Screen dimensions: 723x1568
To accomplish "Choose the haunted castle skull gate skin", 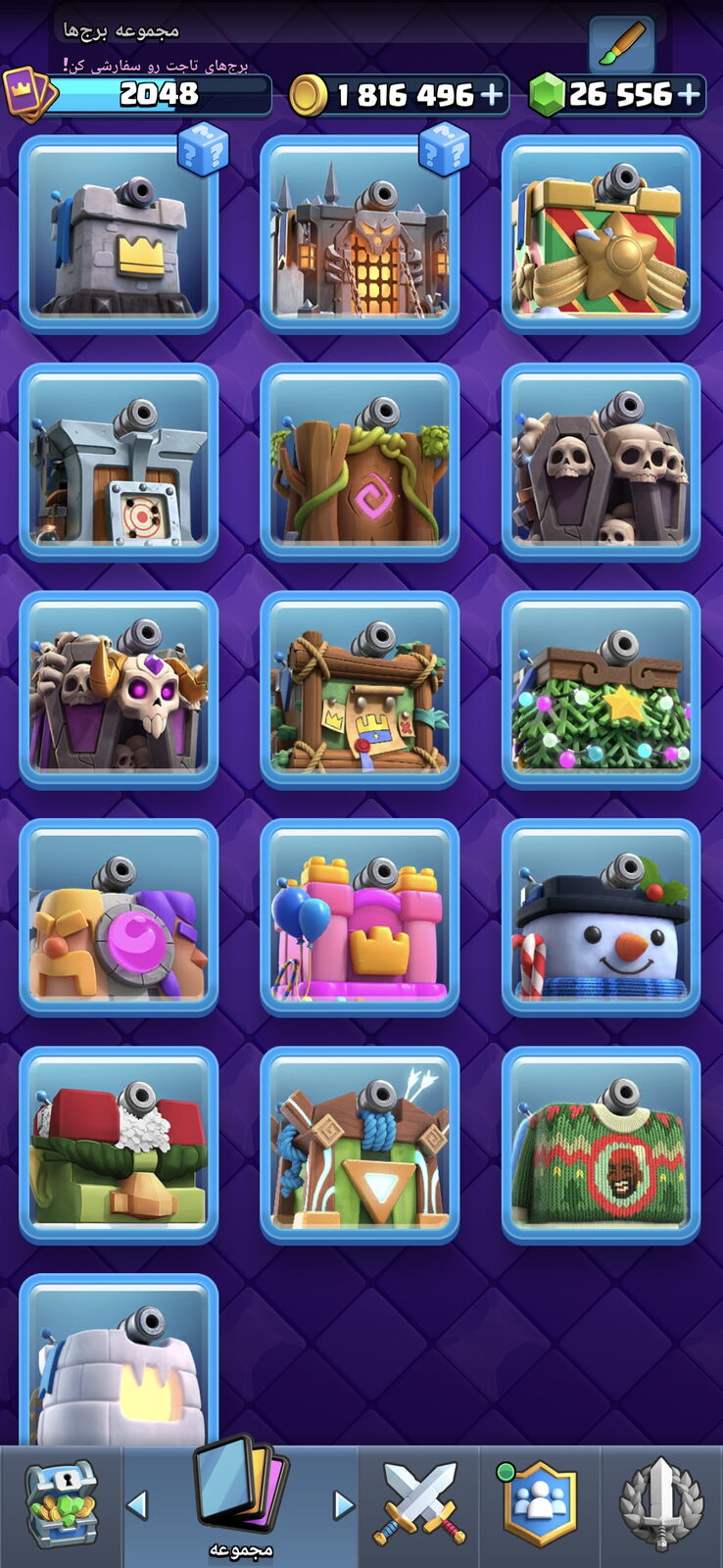I will pos(360,233).
